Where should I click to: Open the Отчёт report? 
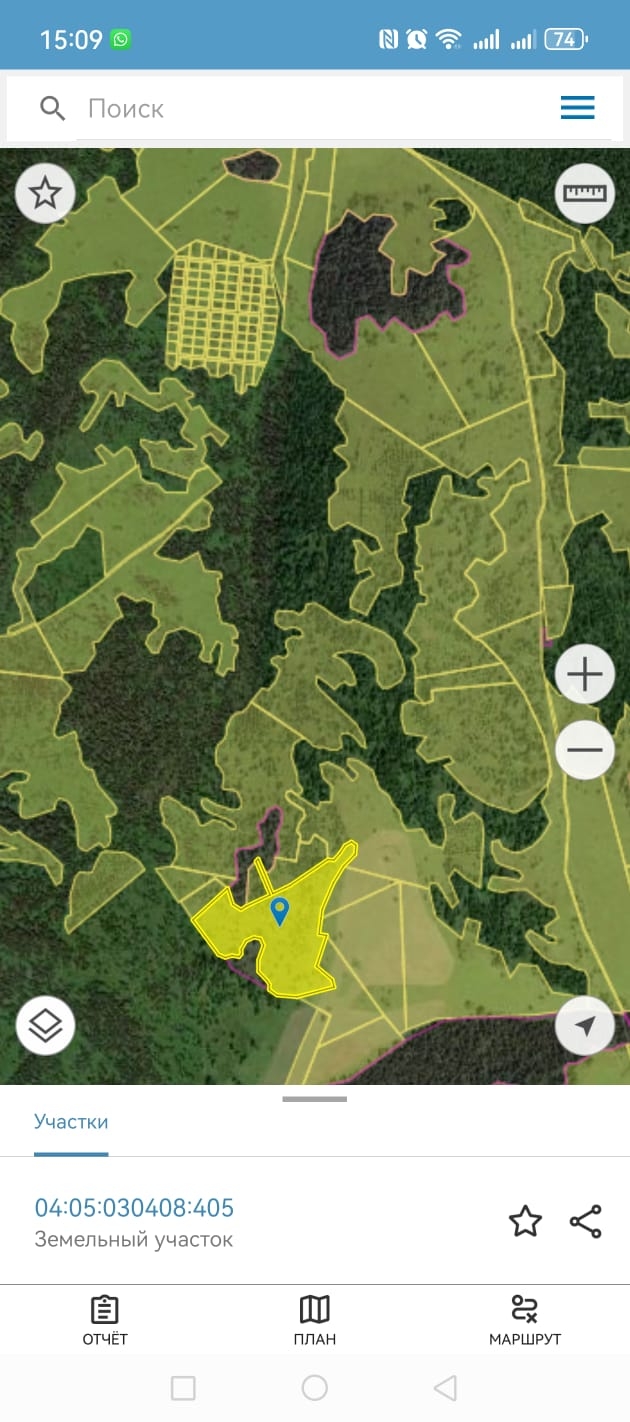point(105,1320)
